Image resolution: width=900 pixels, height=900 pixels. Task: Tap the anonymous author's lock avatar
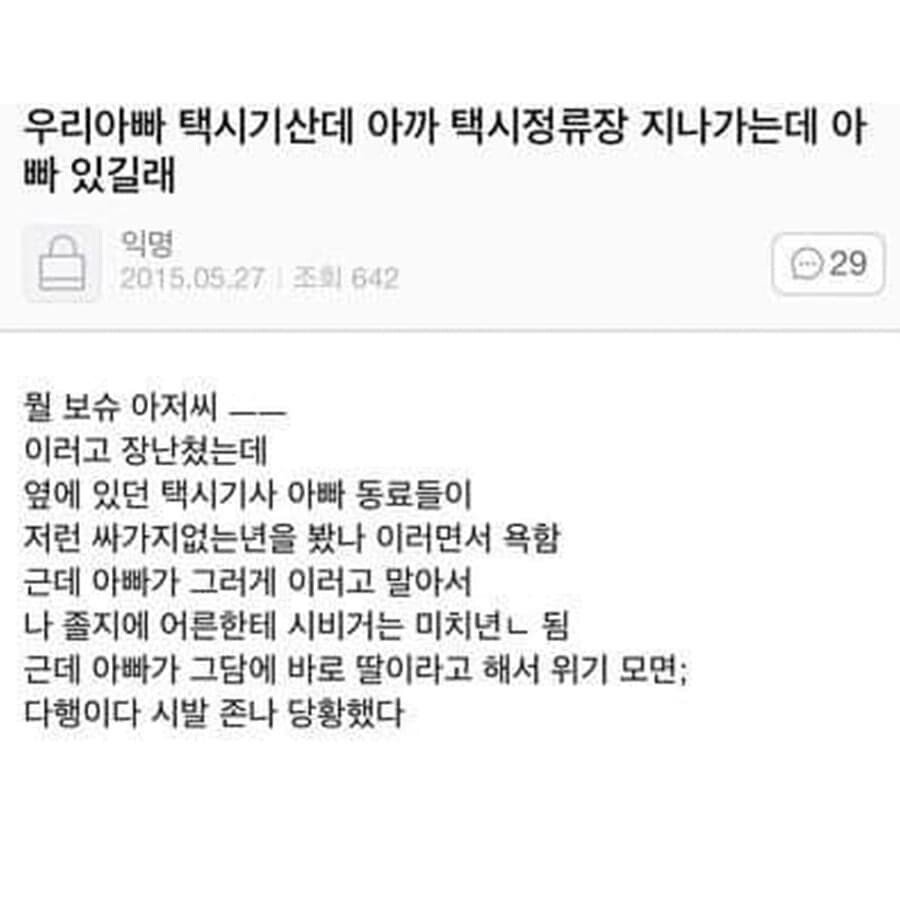[61, 263]
